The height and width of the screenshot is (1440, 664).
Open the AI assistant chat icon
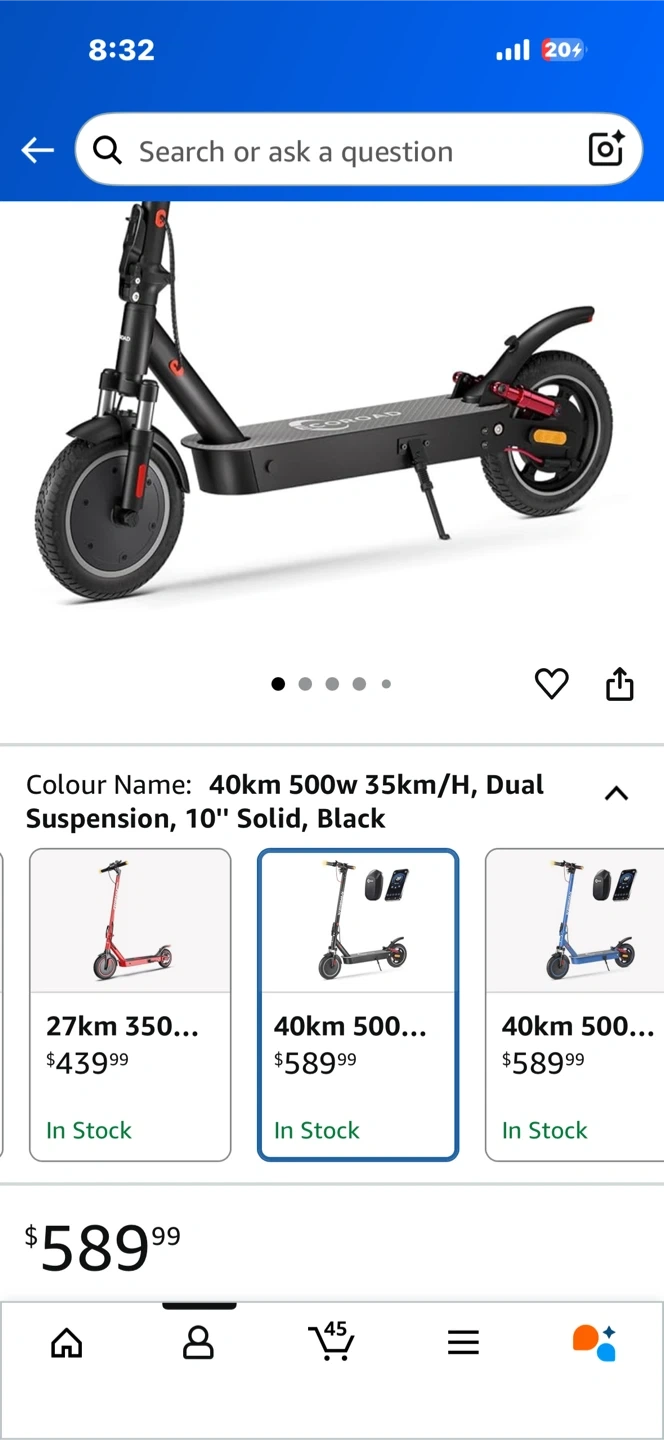click(595, 1342)
